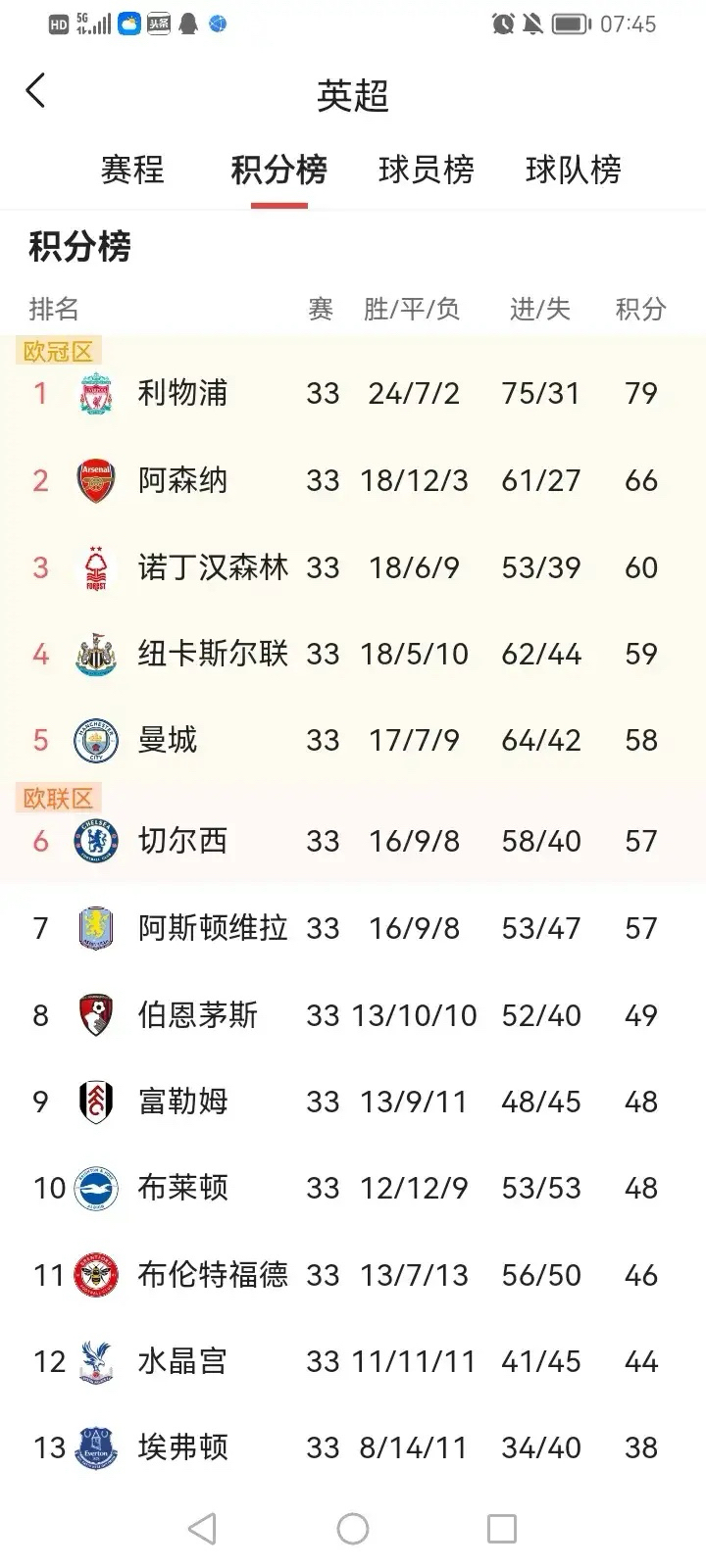Select the 积分榜 tab
The width and height of the screenshot is (706, 1568).
pyautogui.click(x=278, y=170)
